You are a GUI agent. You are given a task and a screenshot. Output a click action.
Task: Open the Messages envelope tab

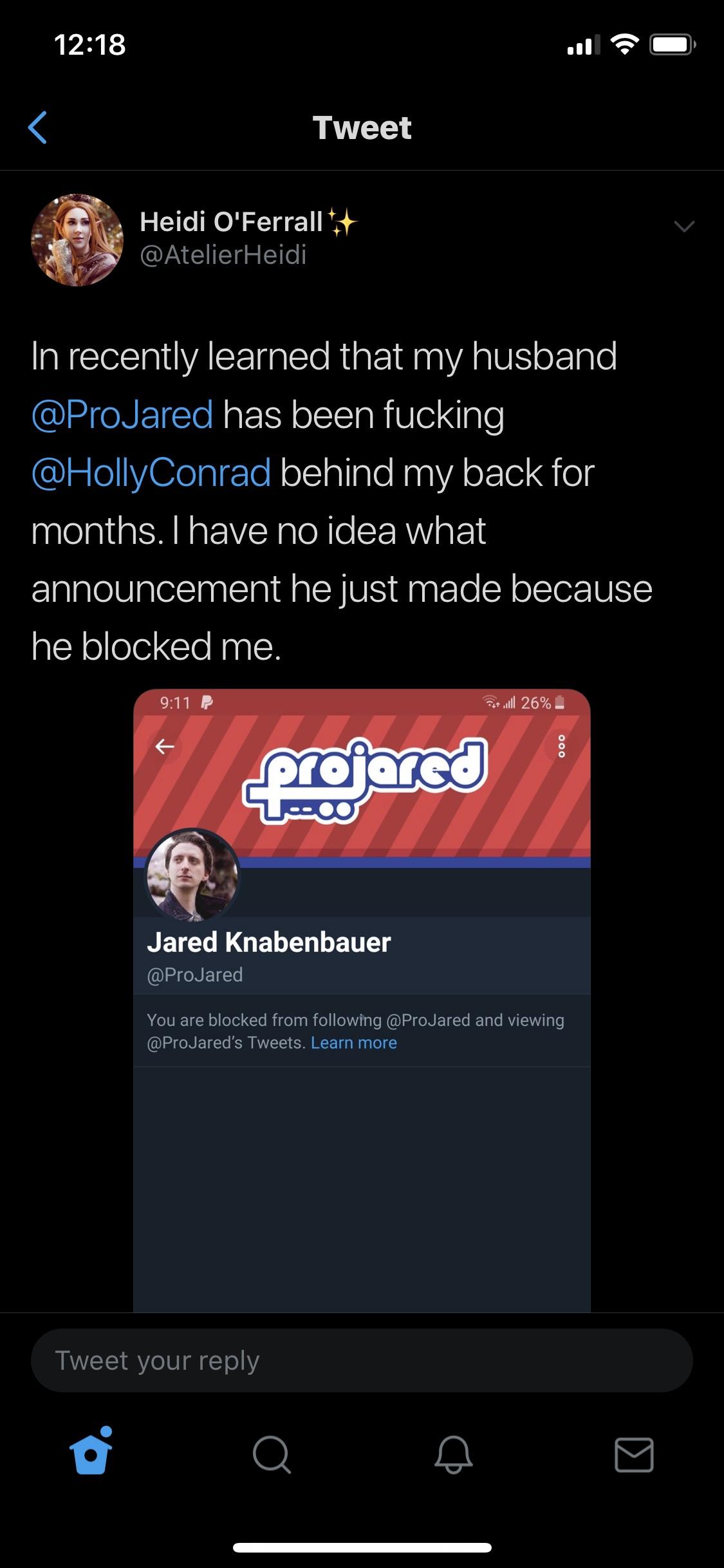634,1455
